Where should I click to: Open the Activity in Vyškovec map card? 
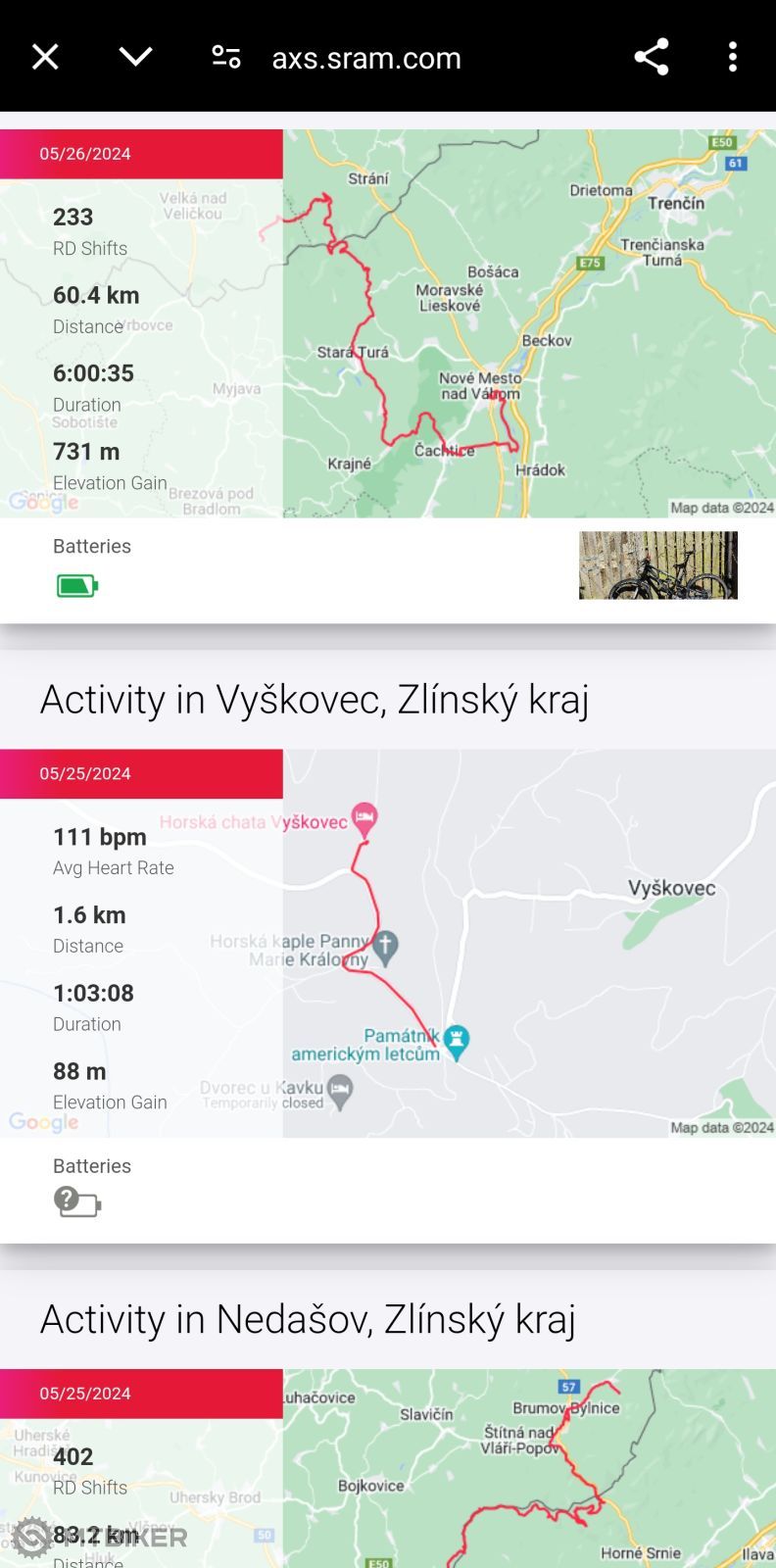click(x=529, y=943)
